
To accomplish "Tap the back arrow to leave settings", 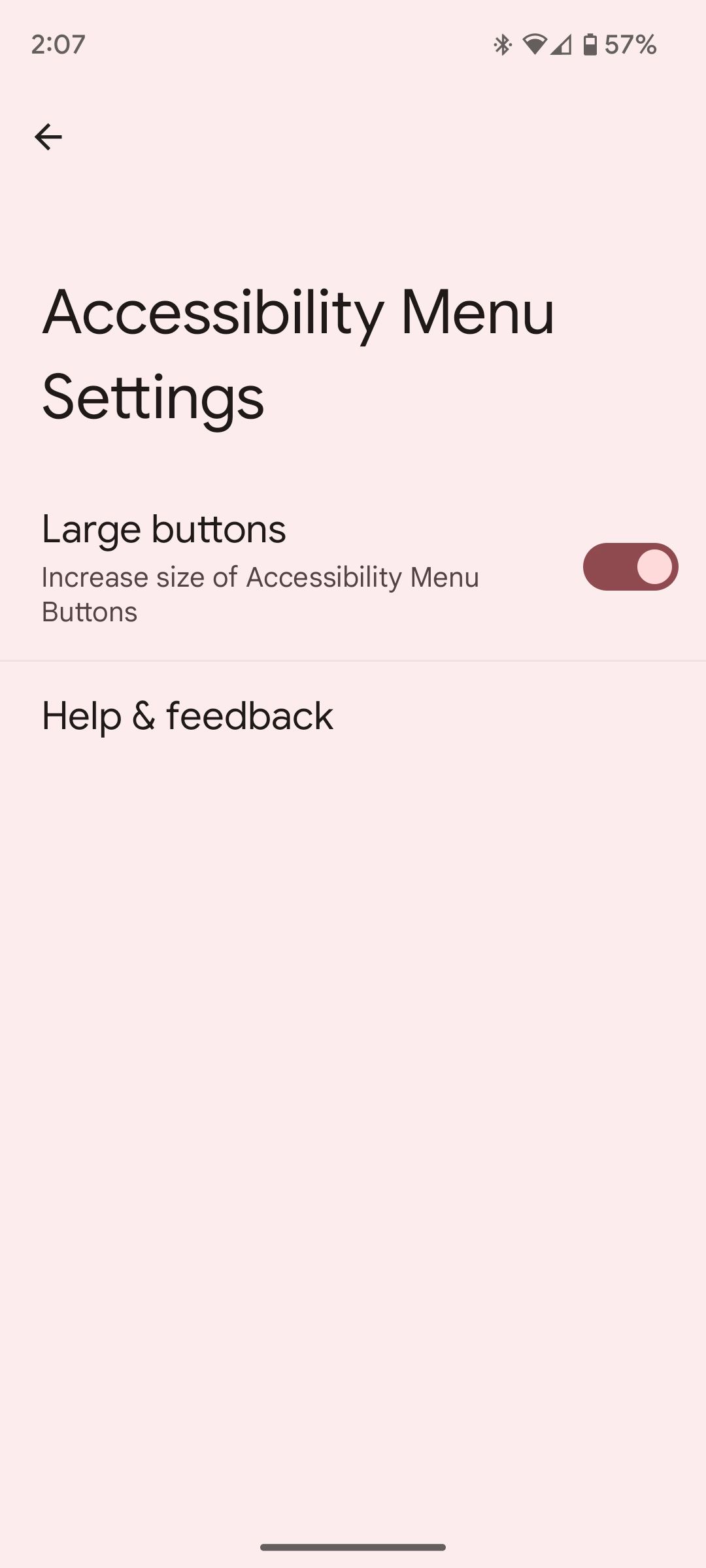I will coord(48,136).
